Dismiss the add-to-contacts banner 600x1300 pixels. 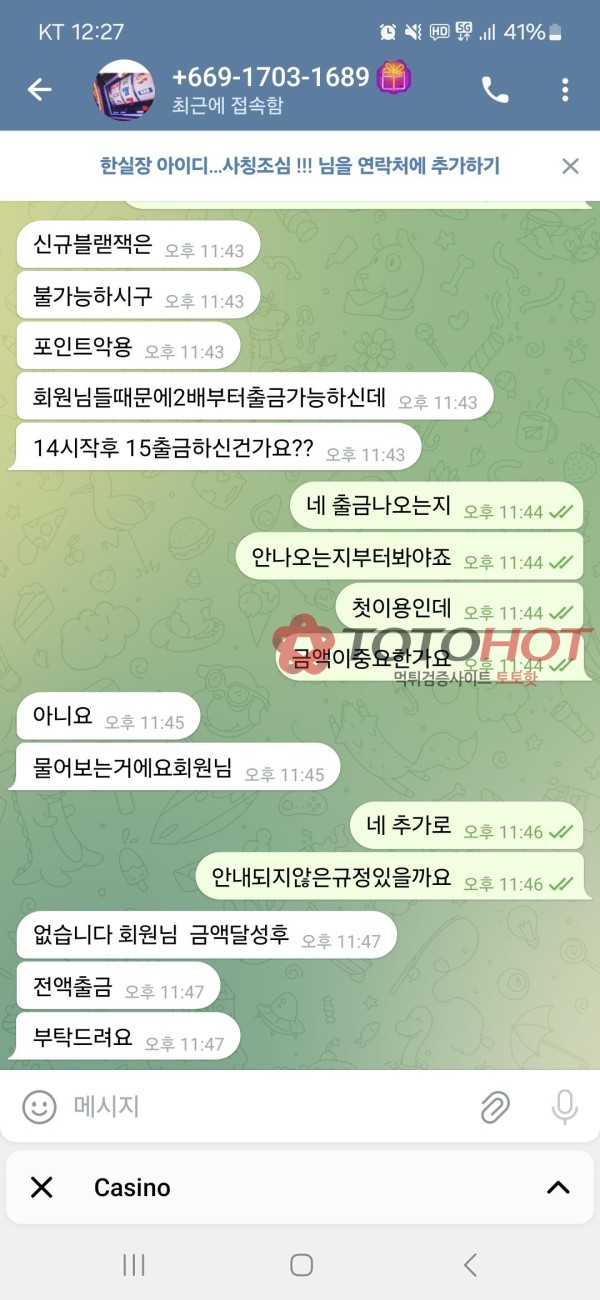coord(570,166)
